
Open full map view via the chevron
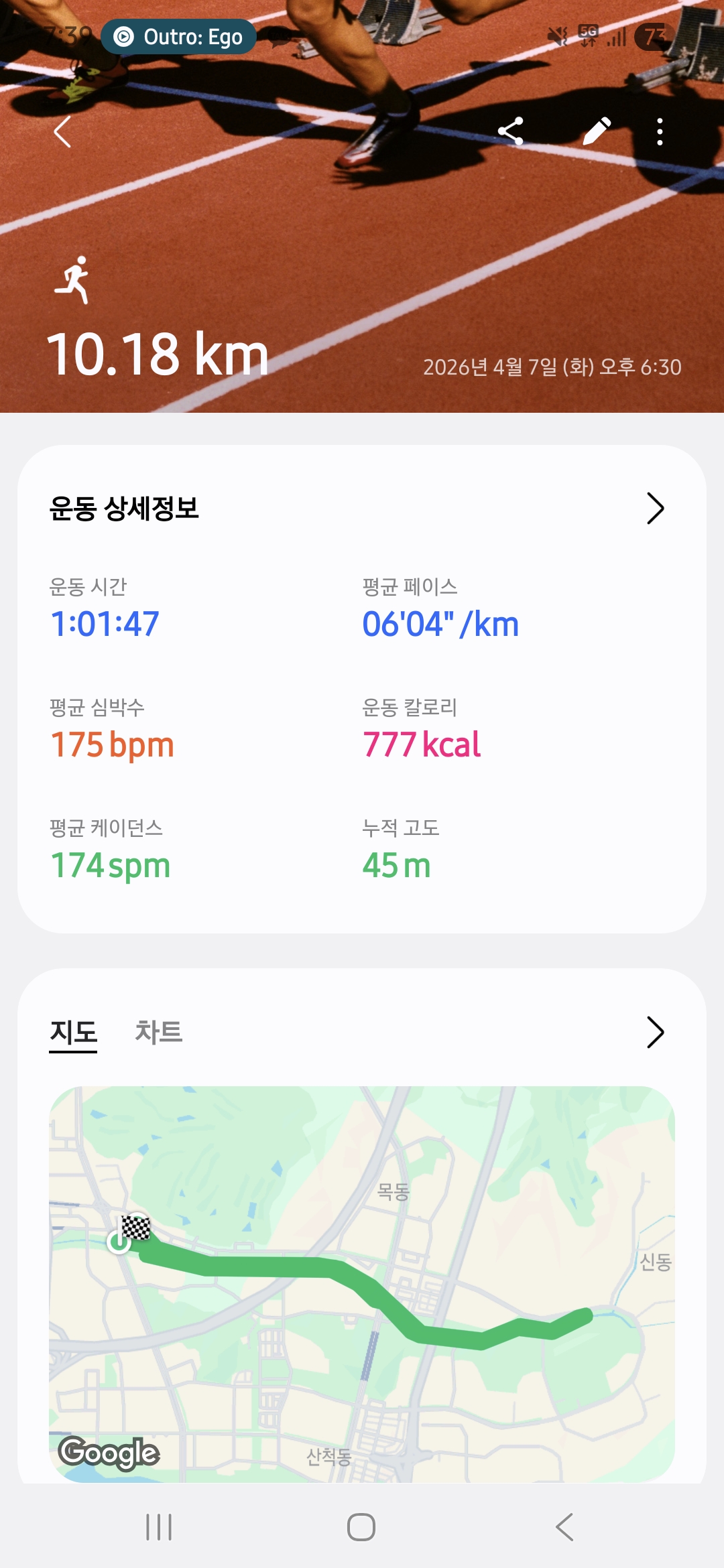(654, 1033)
